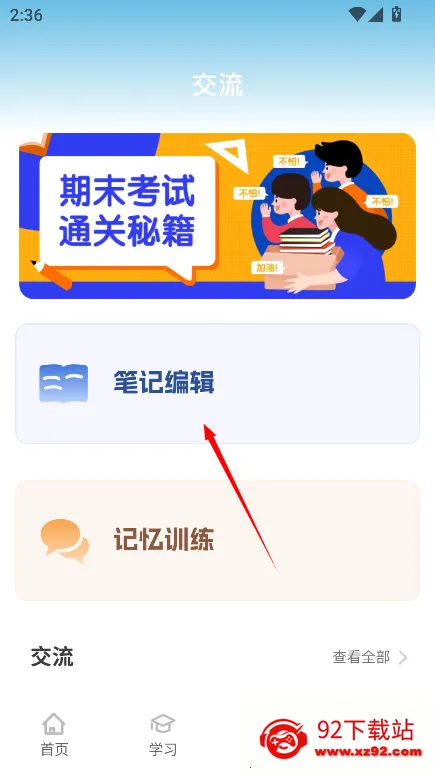
Task: Switch to the 学习 tab
Action: [163, 735]
